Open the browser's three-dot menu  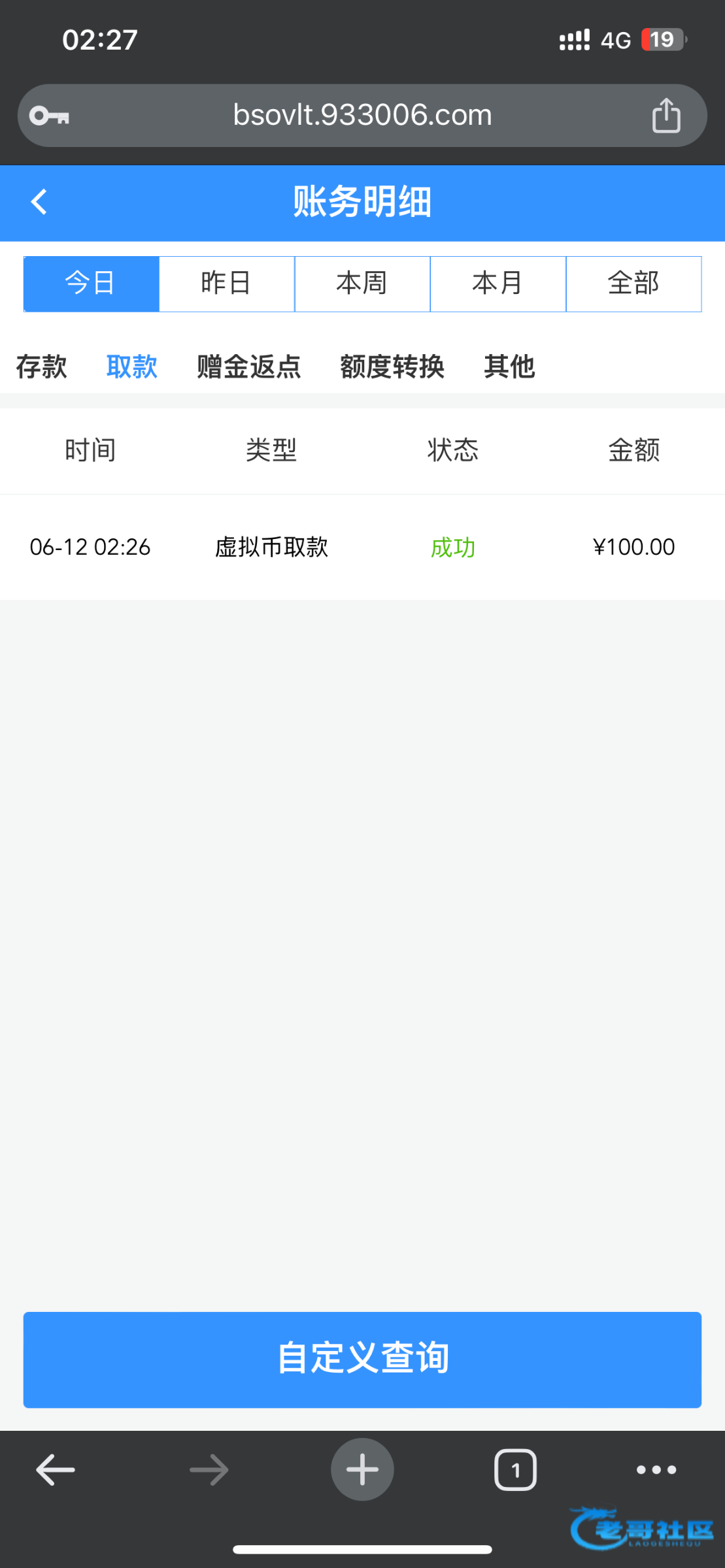pos(656,1470)
